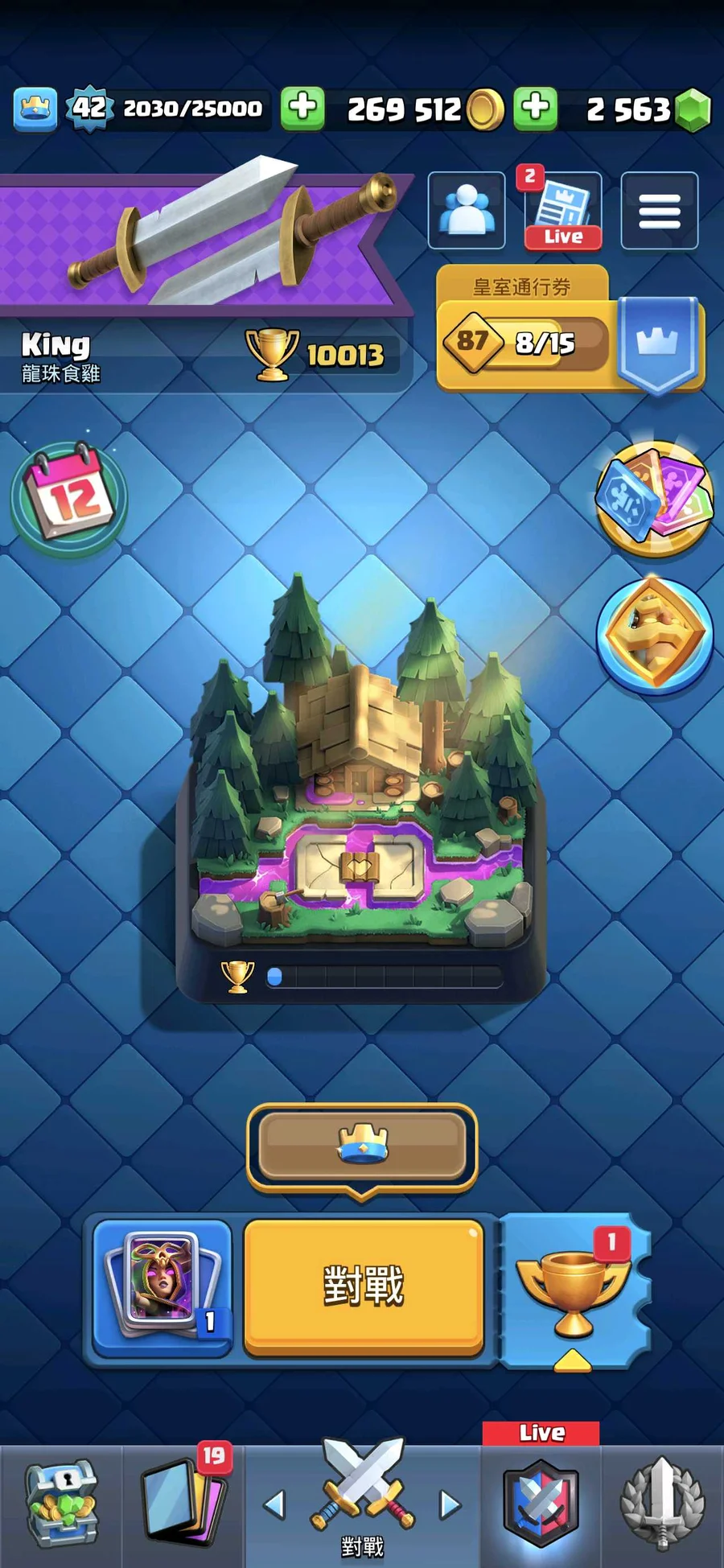Image resolution: width=724 pixels, height=1568 pixels.
Task: Open the card packs offer icon
Action: click(654, 499)
